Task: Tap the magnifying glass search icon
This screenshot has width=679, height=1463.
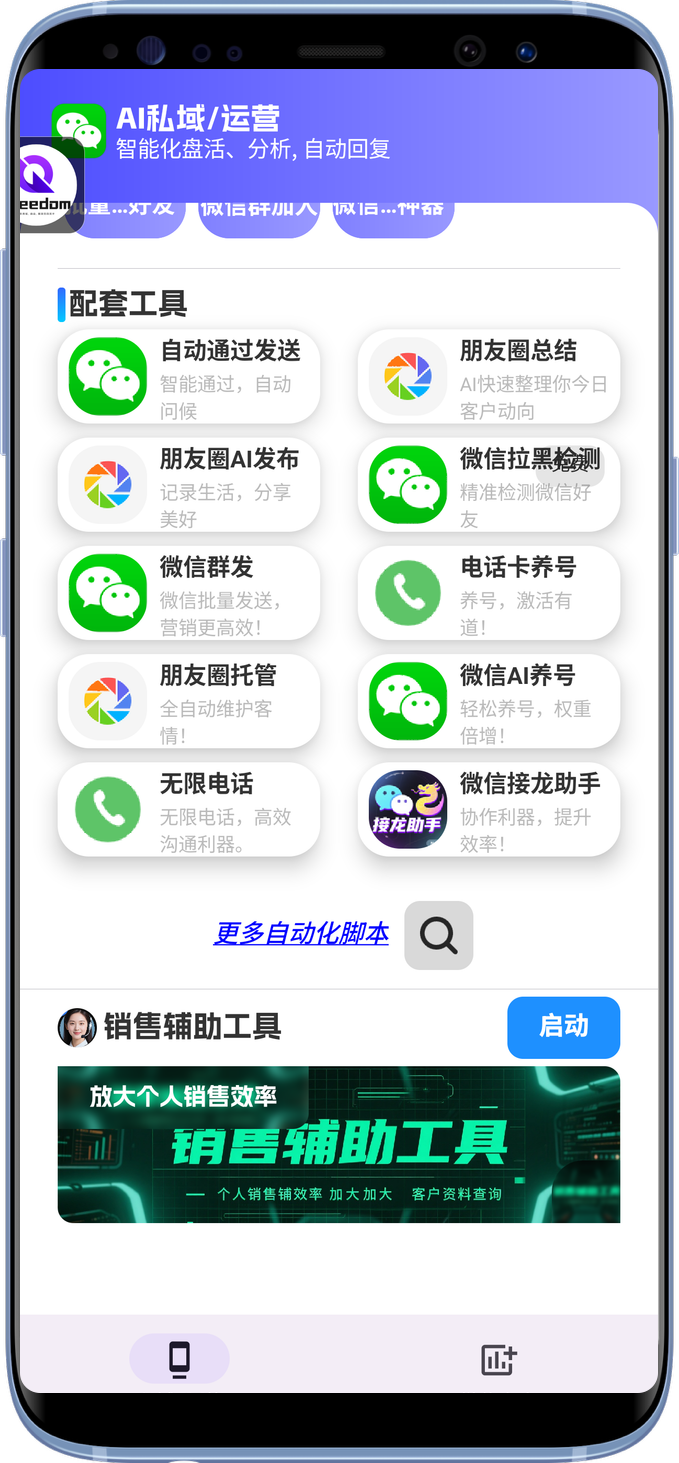Action: click(438, 935)
